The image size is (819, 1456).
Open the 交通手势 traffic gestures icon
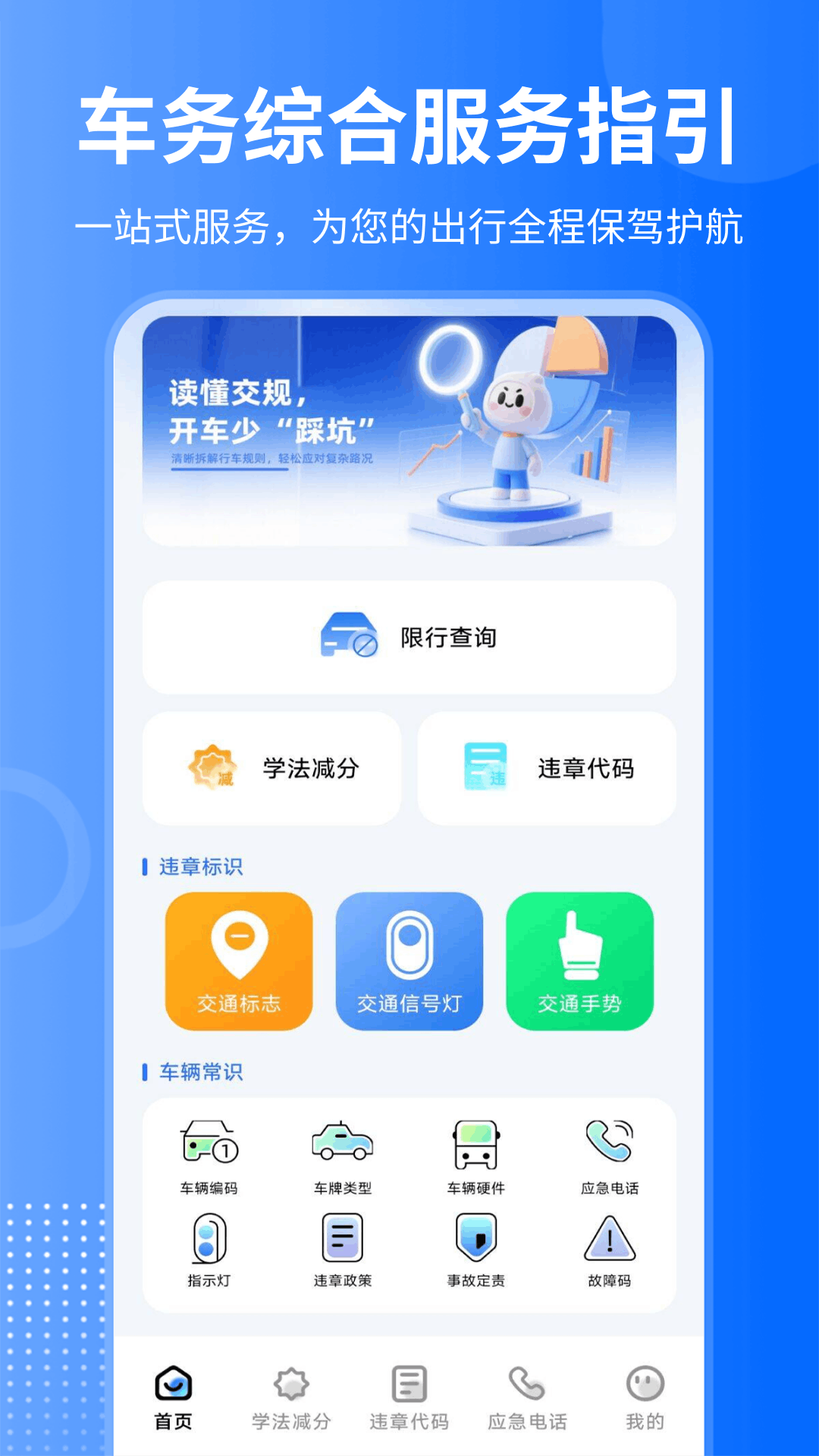coord(580,962)
